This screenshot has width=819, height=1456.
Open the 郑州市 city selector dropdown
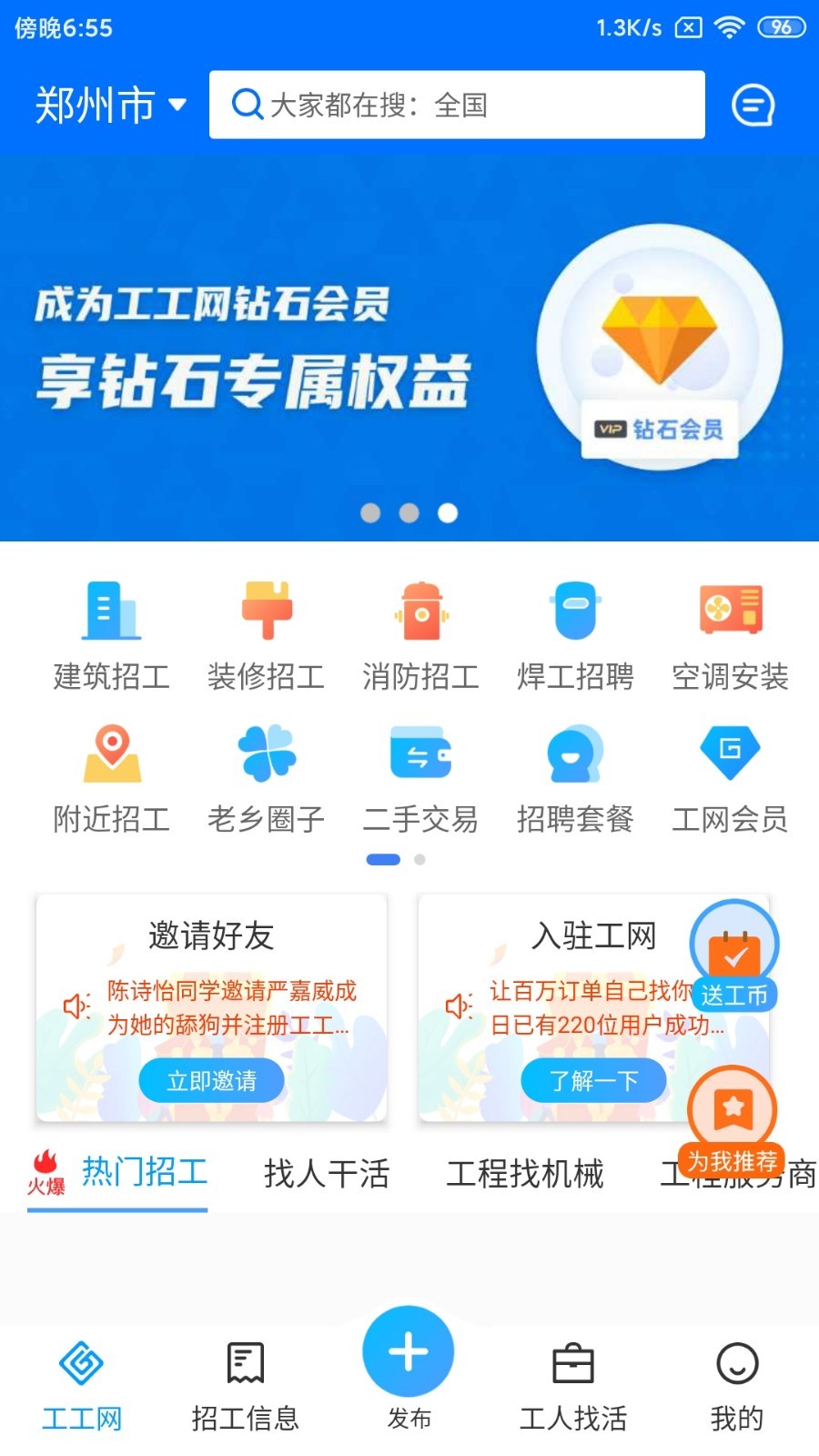[x=110, y=105]
